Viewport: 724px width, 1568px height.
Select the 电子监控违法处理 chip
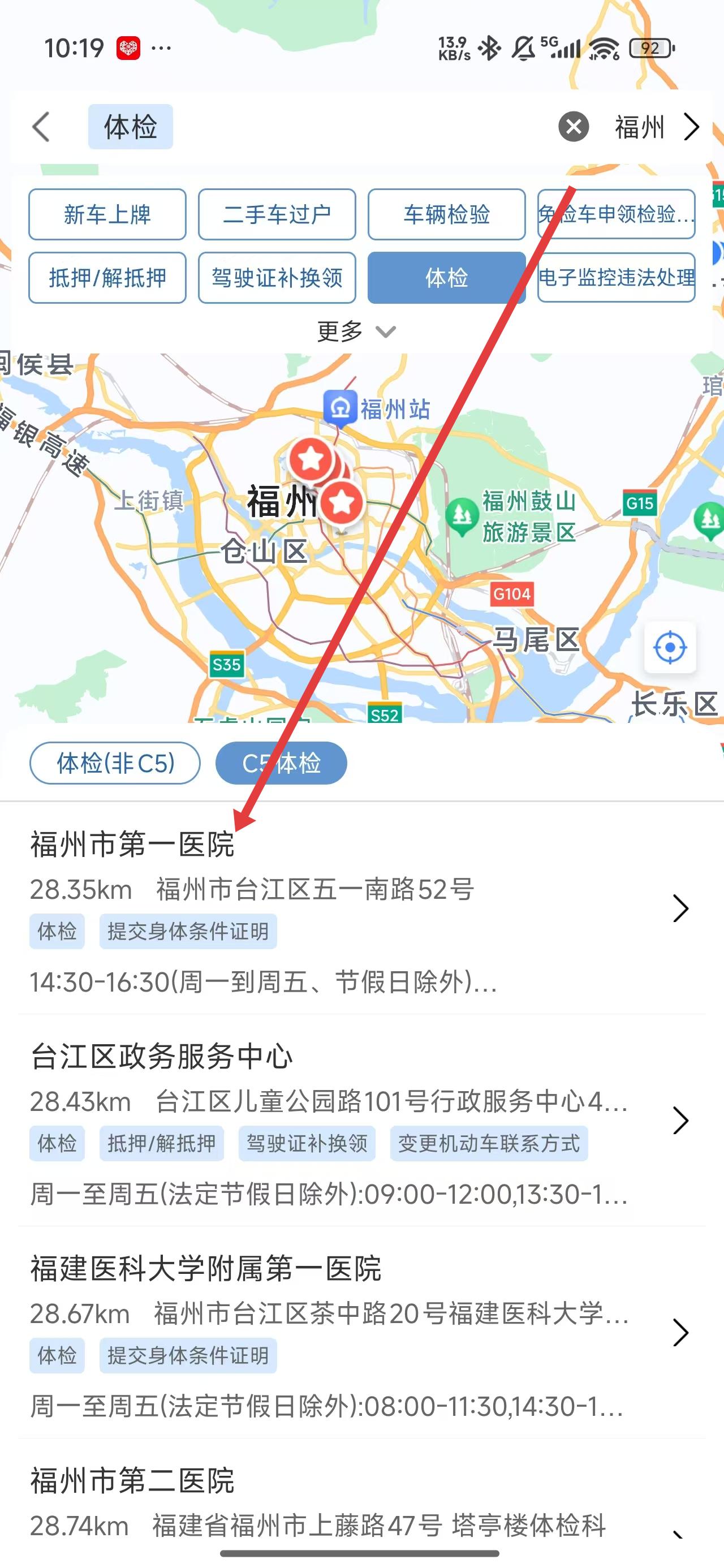pyautogui.click(x=615, y=278)
